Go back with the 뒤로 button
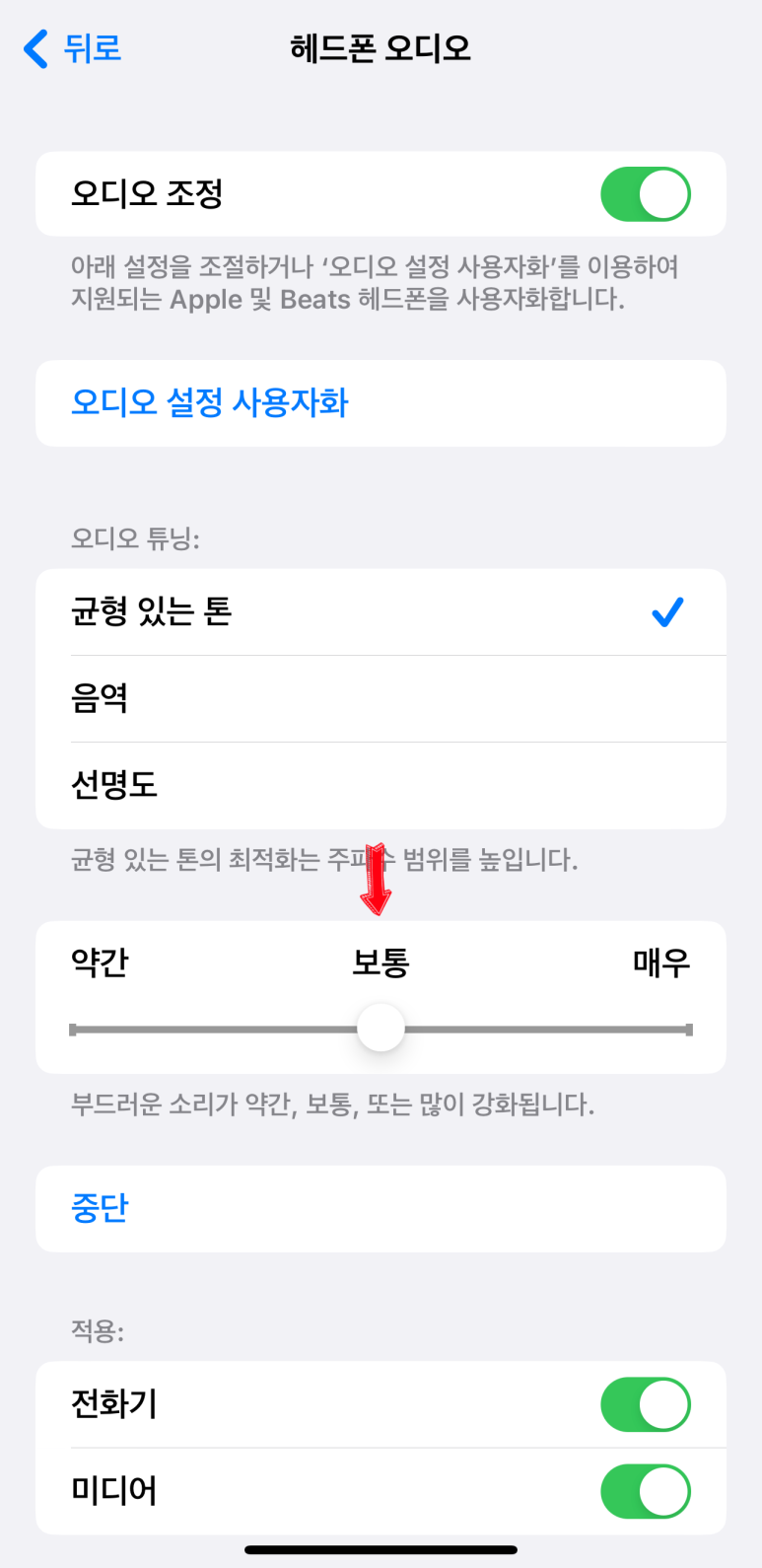762x1568 pixels. click(x=74, y=48)
